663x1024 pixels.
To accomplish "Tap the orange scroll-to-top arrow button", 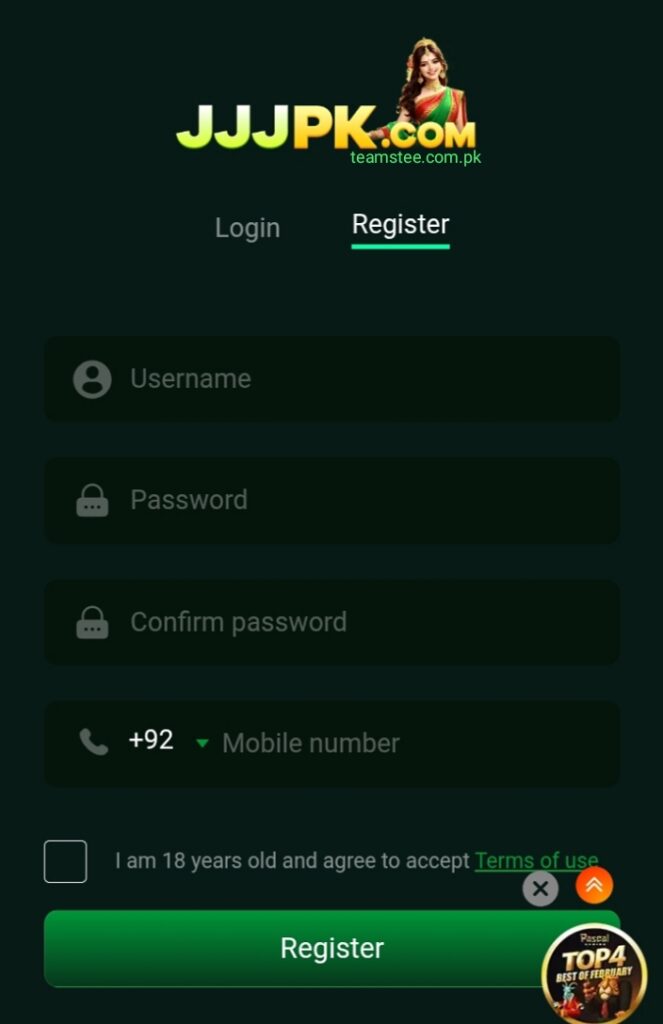I will click(x=594, y=884).
